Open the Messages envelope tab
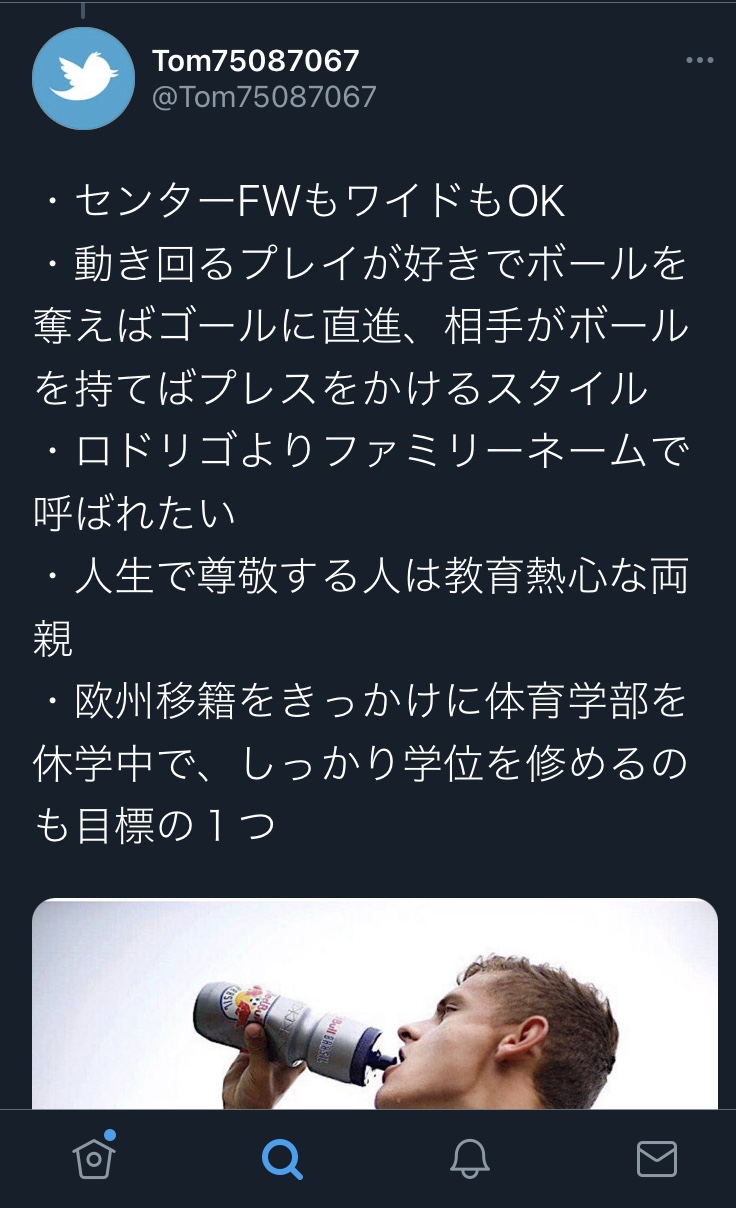This screenshot has width=736, height=1208. [x=657, y=1159]
